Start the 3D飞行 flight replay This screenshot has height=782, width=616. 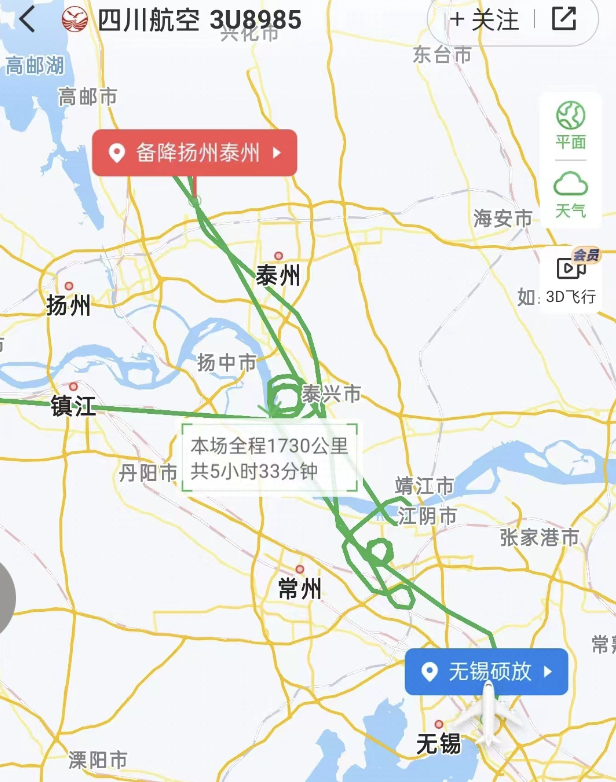click(x=571, y=276)
